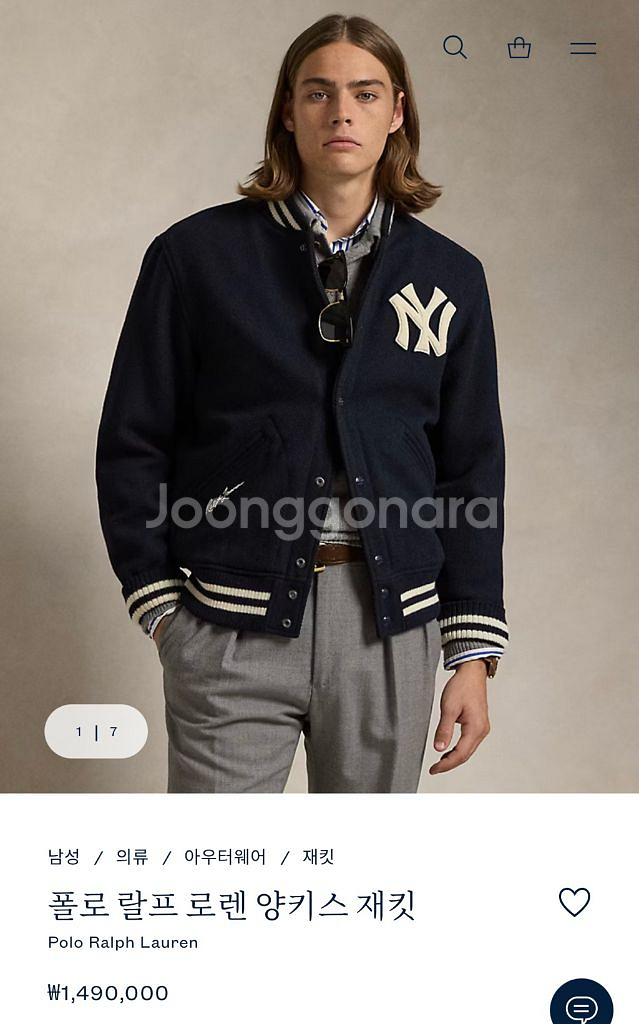Open the shopping bag
Image resolution: width=639 pixels, height=1024 pixels.
coord(519,47)
